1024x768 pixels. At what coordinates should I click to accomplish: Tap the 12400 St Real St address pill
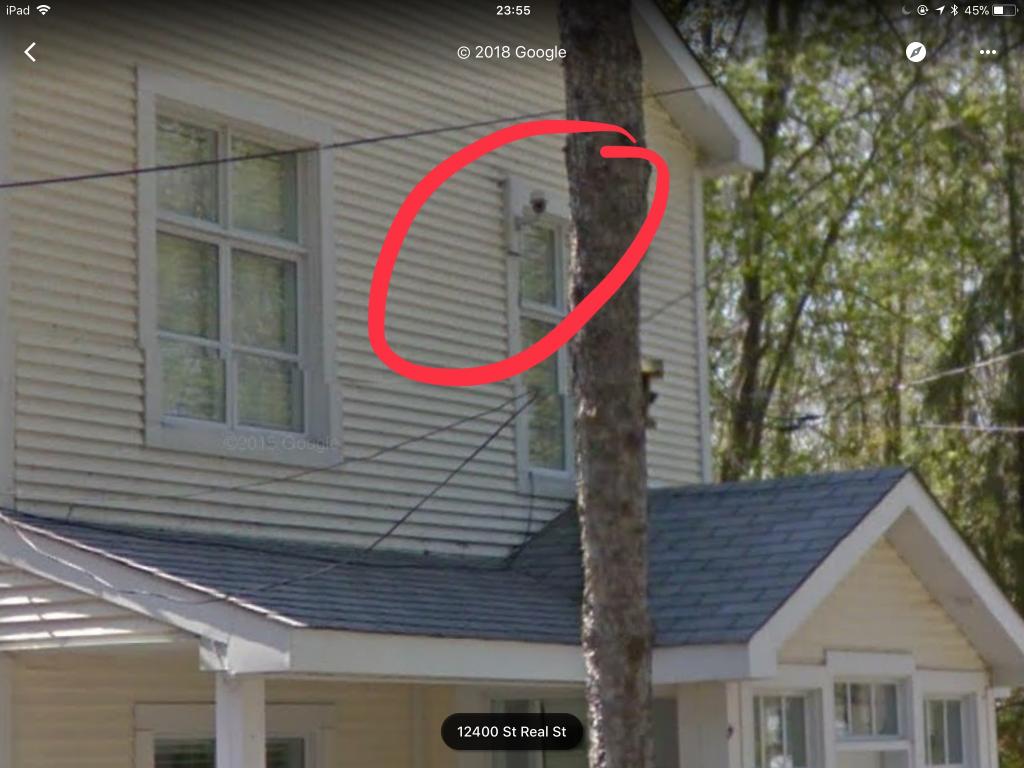[x=511, y=732]
